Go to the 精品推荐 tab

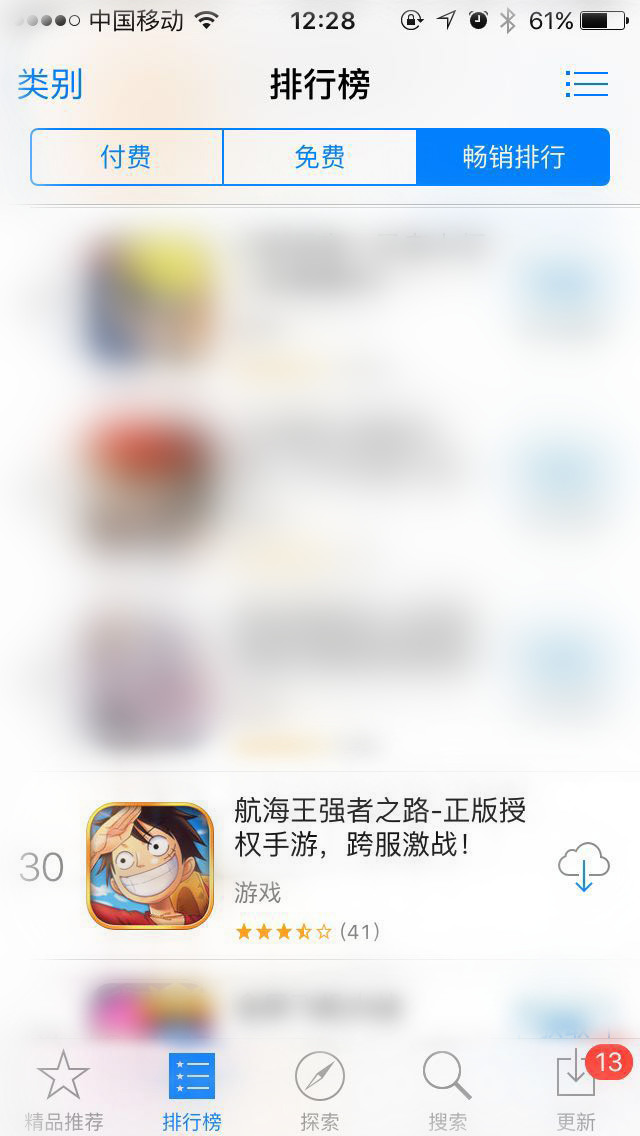click(x=64, y=1091)
